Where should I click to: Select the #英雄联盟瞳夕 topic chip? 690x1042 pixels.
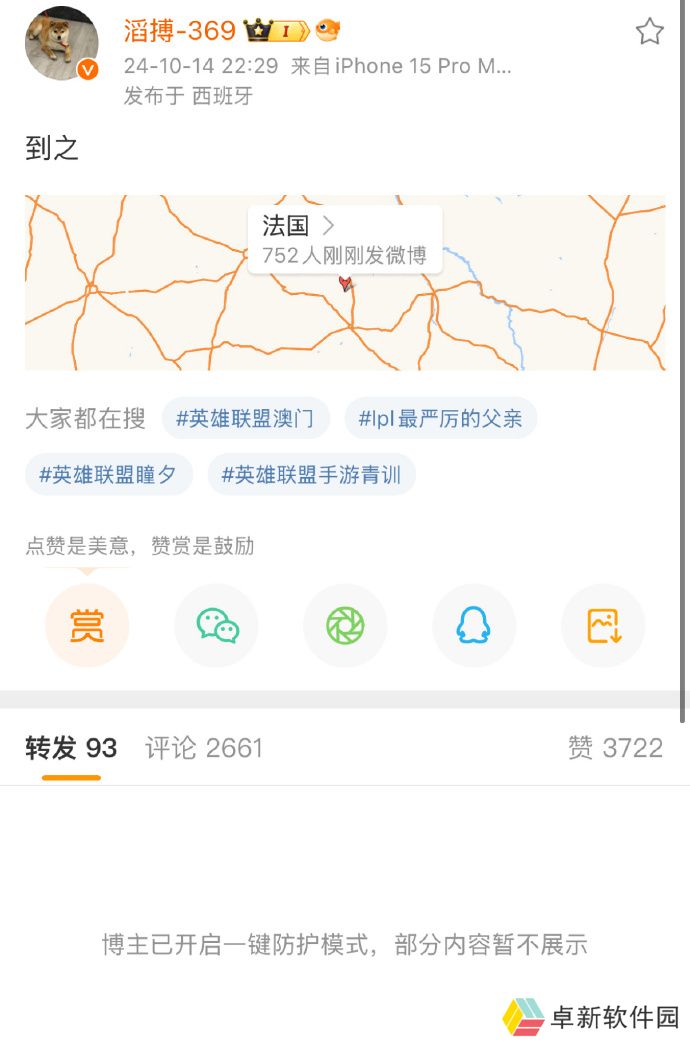click(108, 475)
